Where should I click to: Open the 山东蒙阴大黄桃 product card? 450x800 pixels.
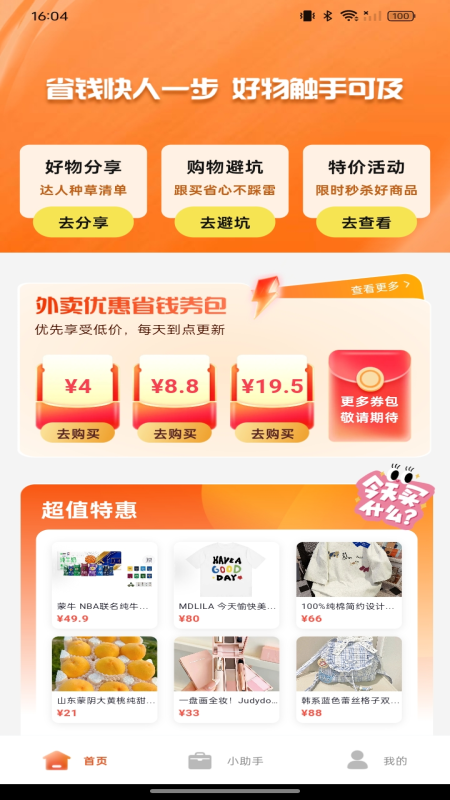click(105, 679)
